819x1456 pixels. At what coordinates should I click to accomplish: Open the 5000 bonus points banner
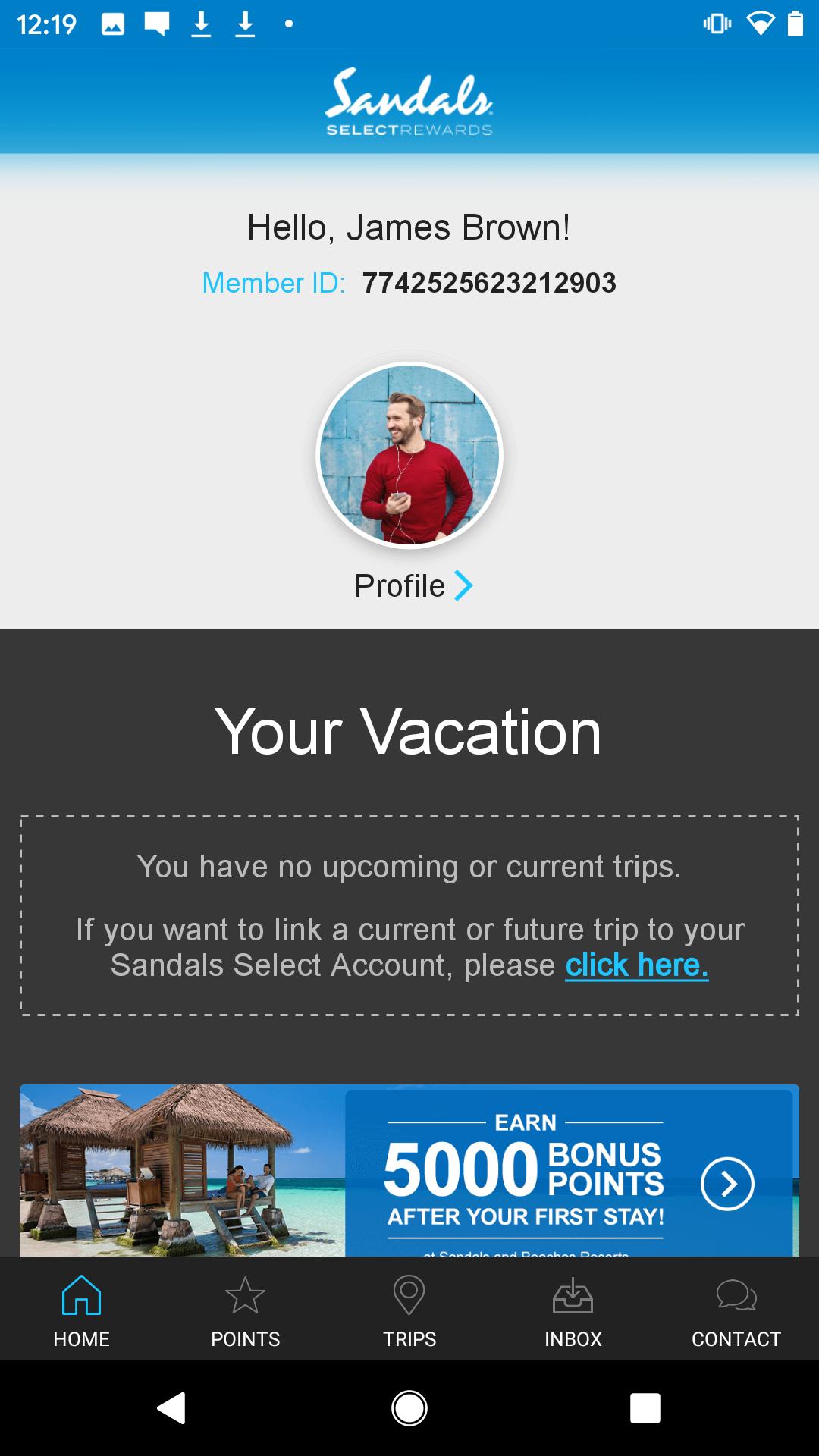pos(409,1170)
